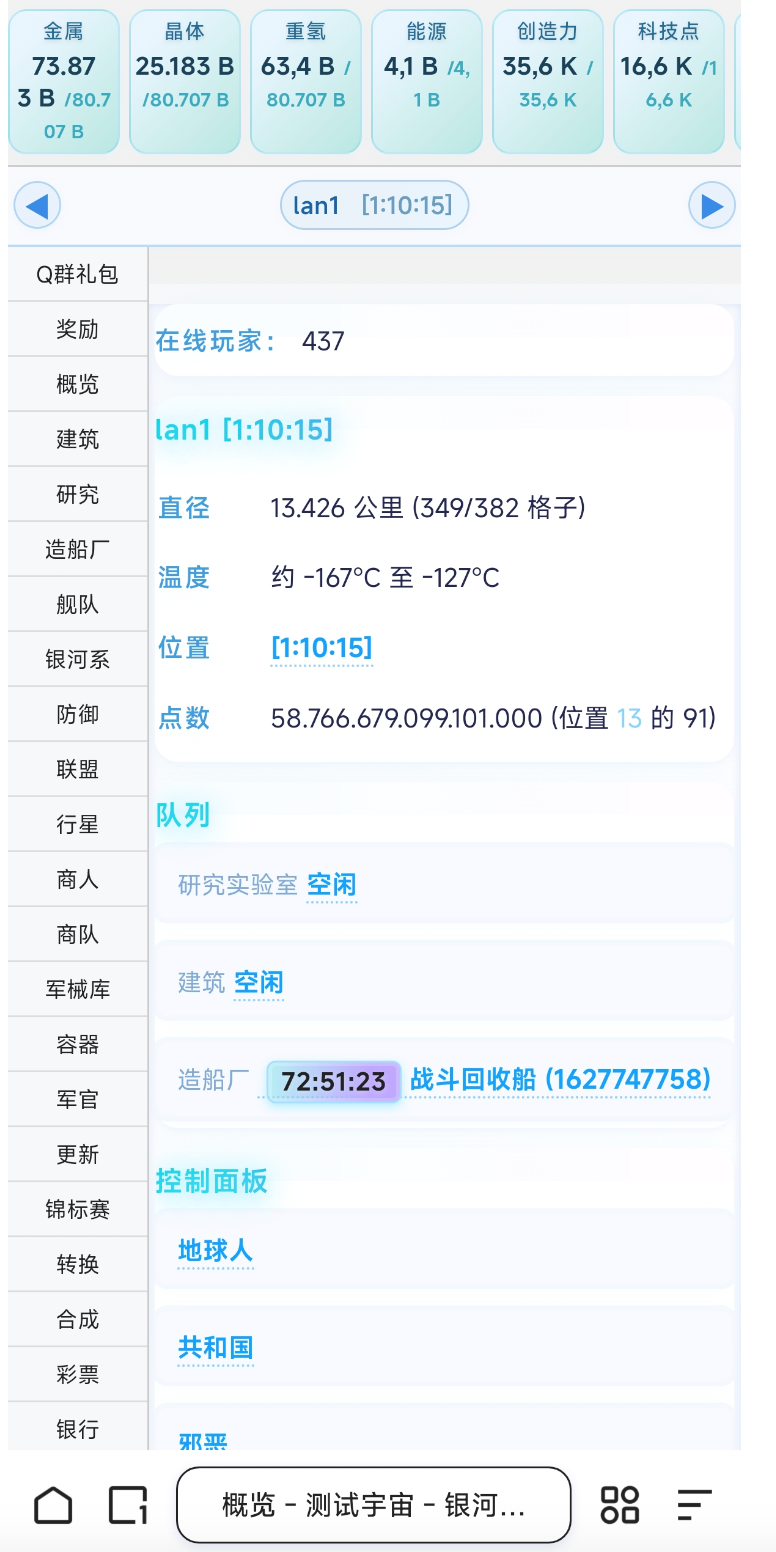776x1552 pixels.
Task: Go to 研究 in the side menu
Action: click(78, 494)
